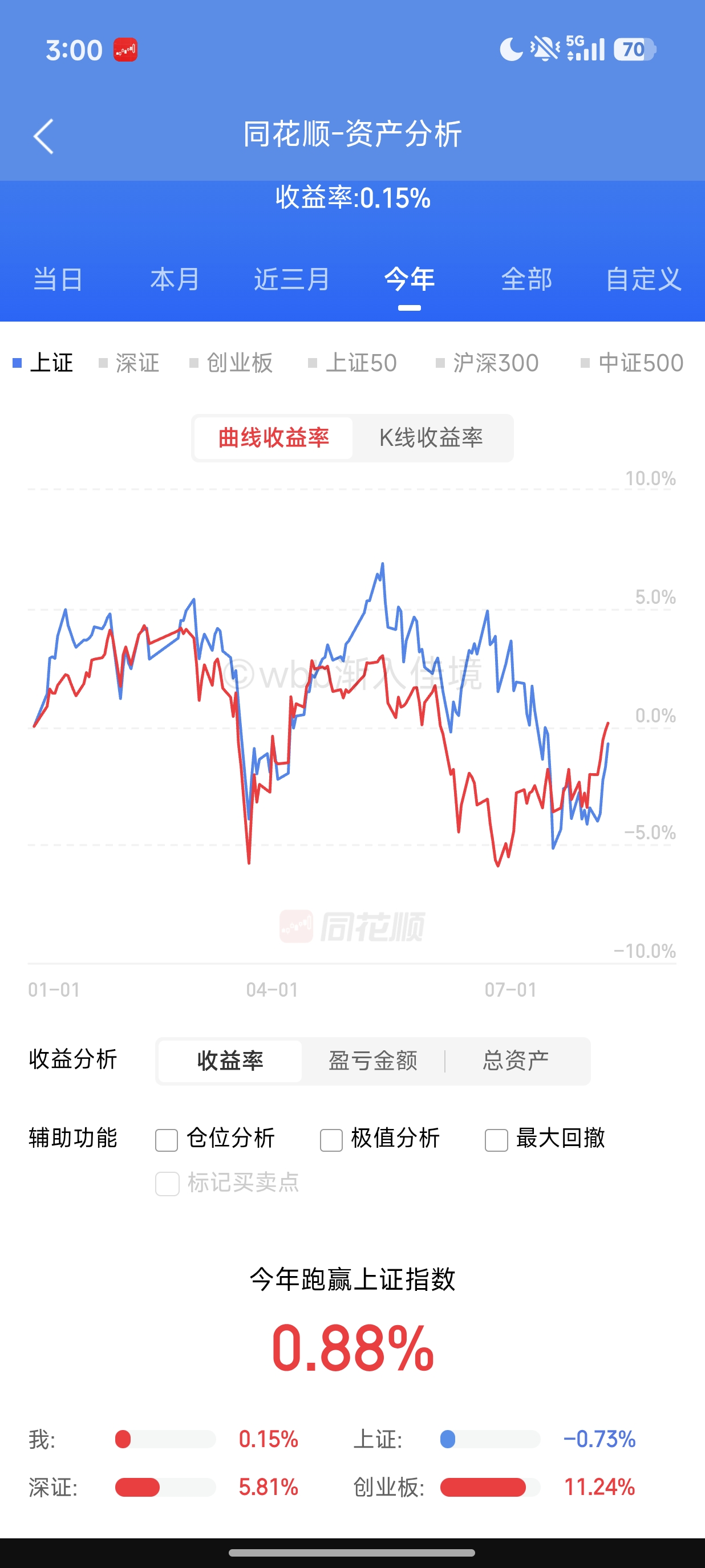The width and height of the screenshot is (705, 1568).
Task: Select the 曲线收益率 chart mode
Action: (x=274, y=438)
